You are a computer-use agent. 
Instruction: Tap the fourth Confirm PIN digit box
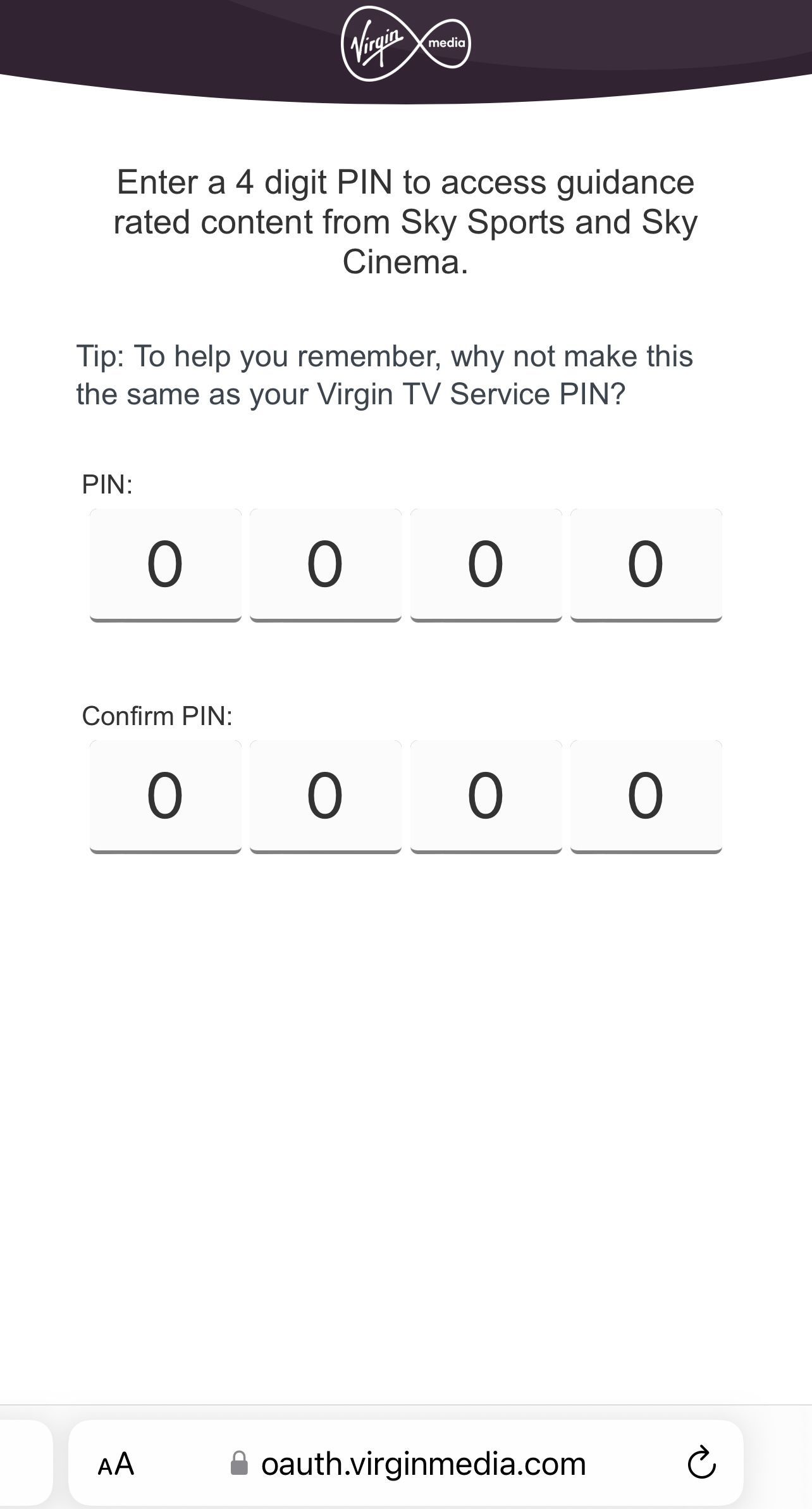point(646,796)
